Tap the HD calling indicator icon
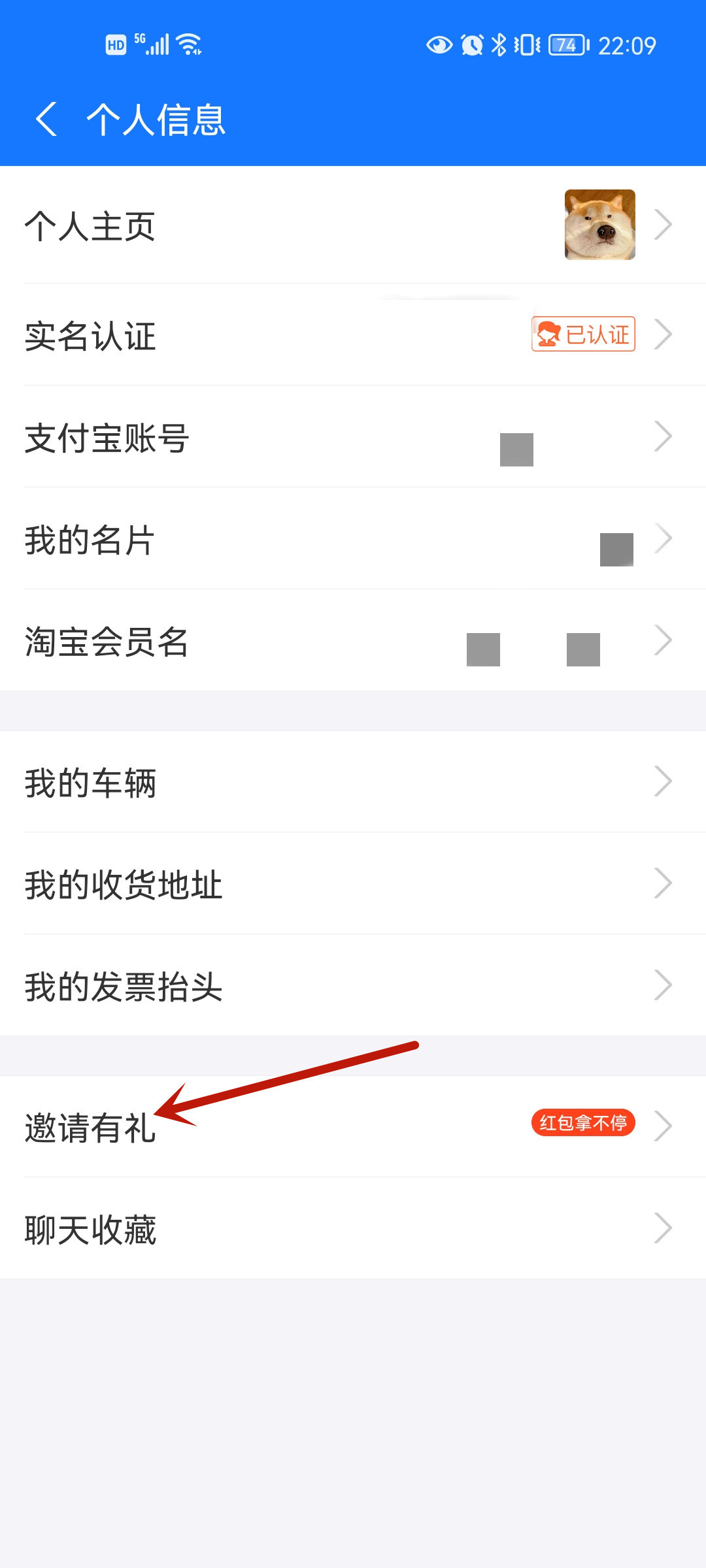 pos(115,44)
